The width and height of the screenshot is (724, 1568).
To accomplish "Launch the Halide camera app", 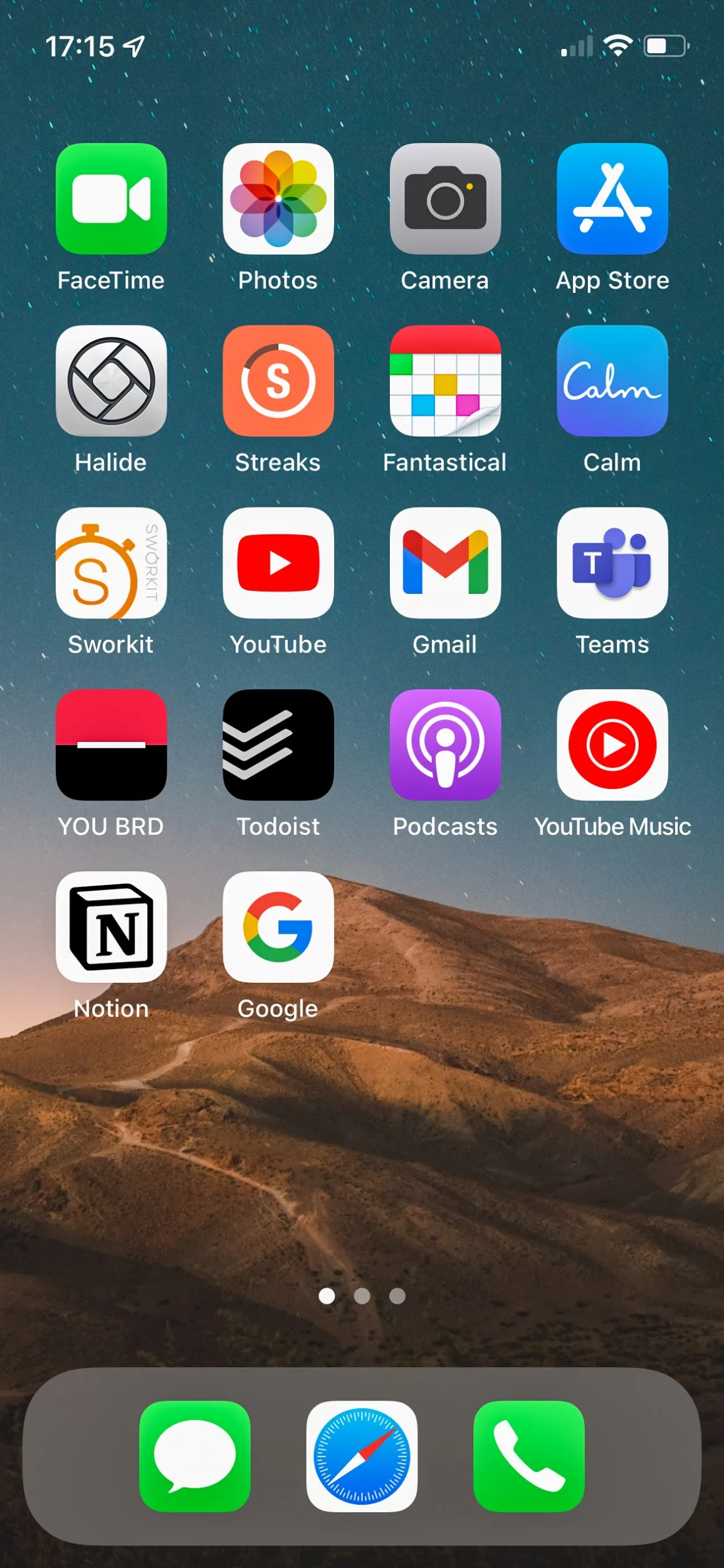I will click(x=111, y=381).
